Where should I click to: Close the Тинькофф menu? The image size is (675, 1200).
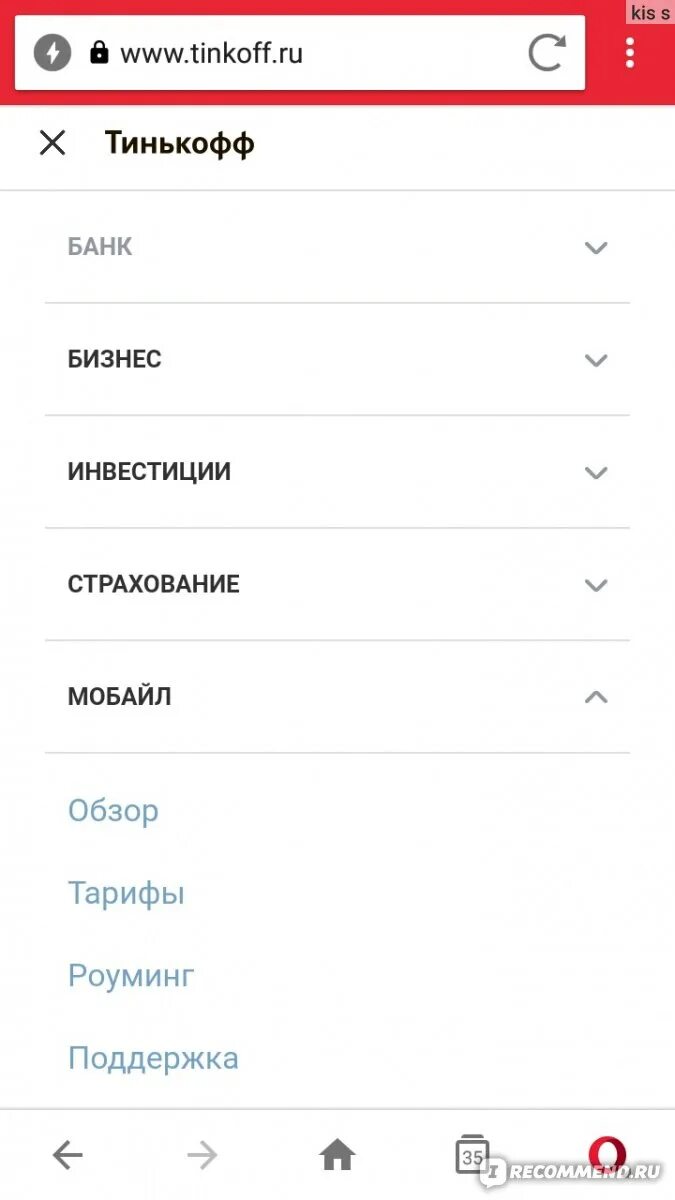(x=52, y=143)
